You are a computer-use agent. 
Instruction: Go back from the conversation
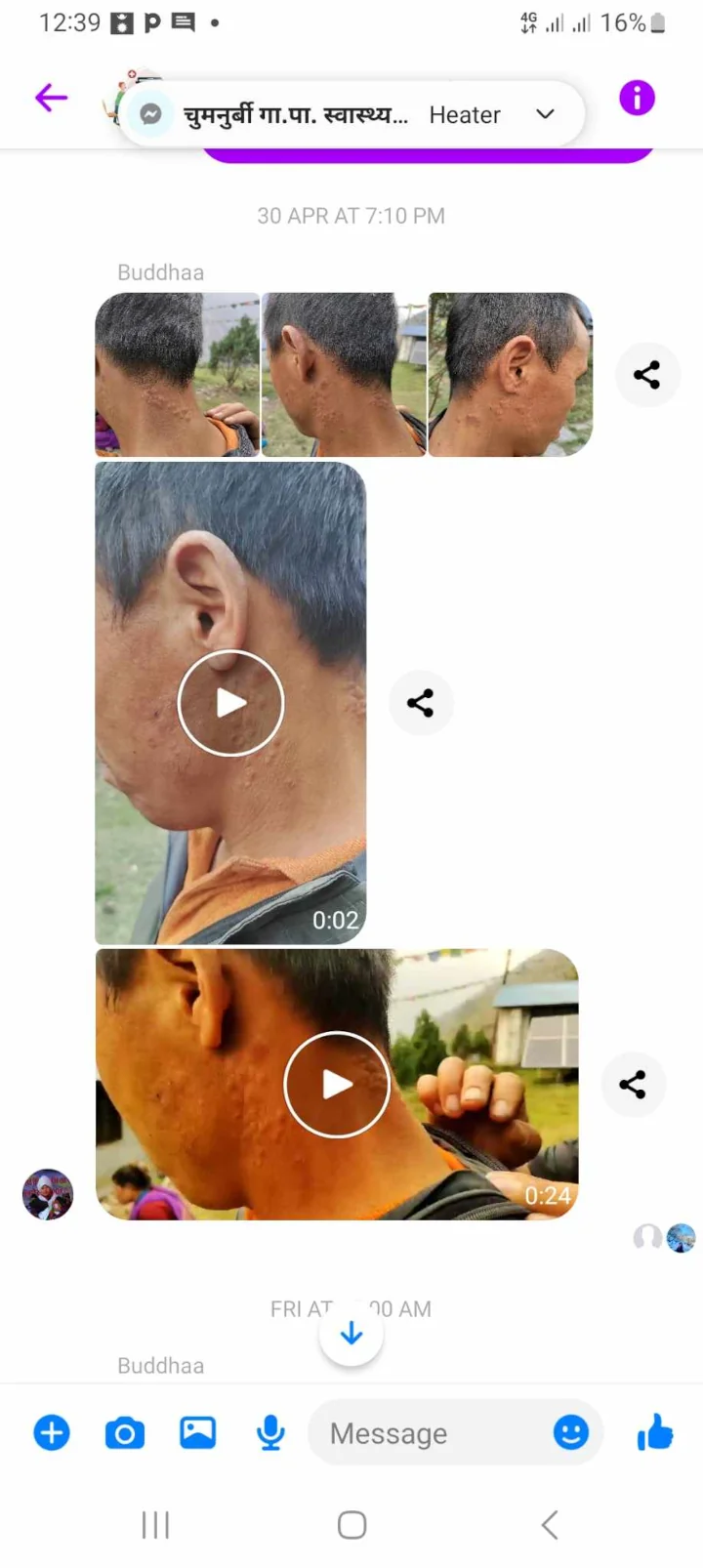pyautogui.click(x=51, y=98)
